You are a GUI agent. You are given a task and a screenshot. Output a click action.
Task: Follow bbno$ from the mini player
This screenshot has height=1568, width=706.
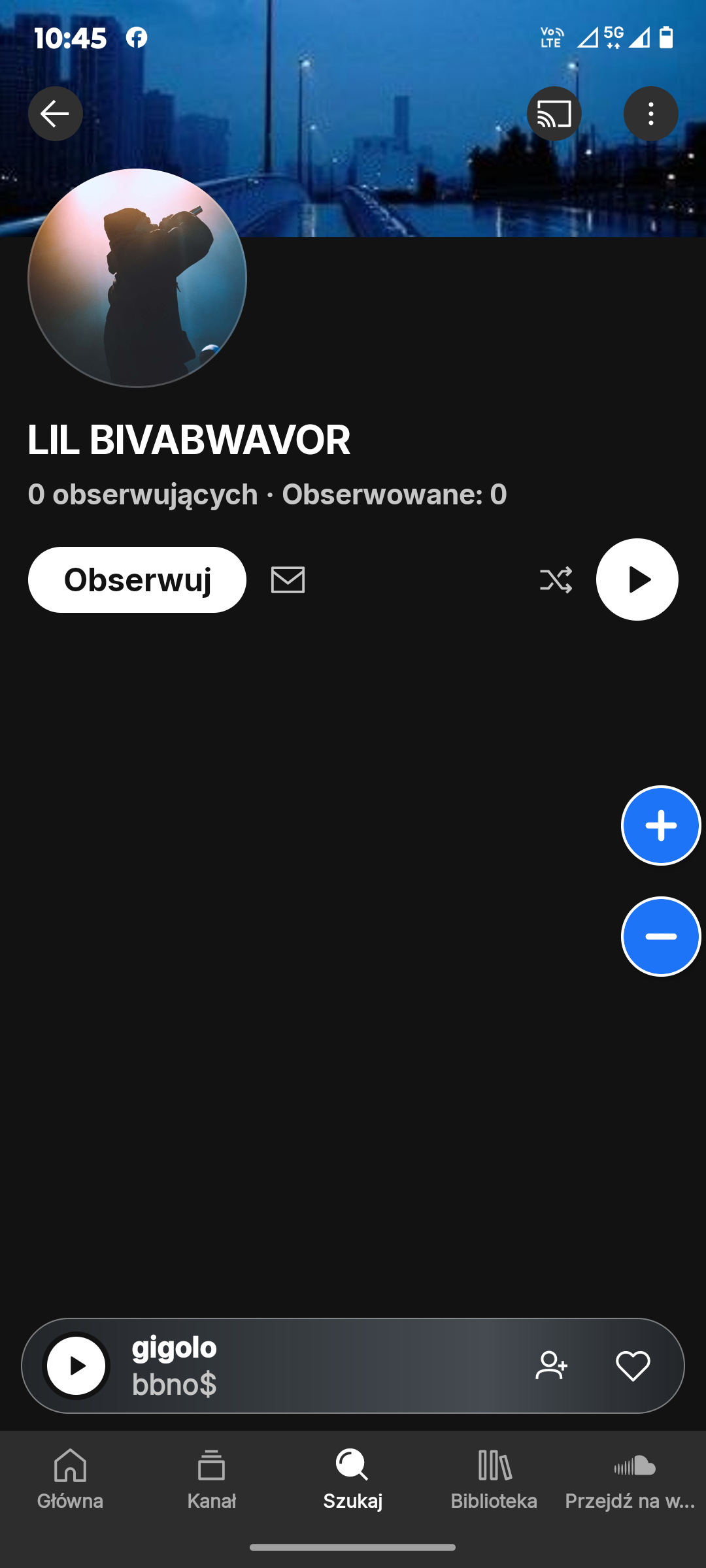[551, 1366]
